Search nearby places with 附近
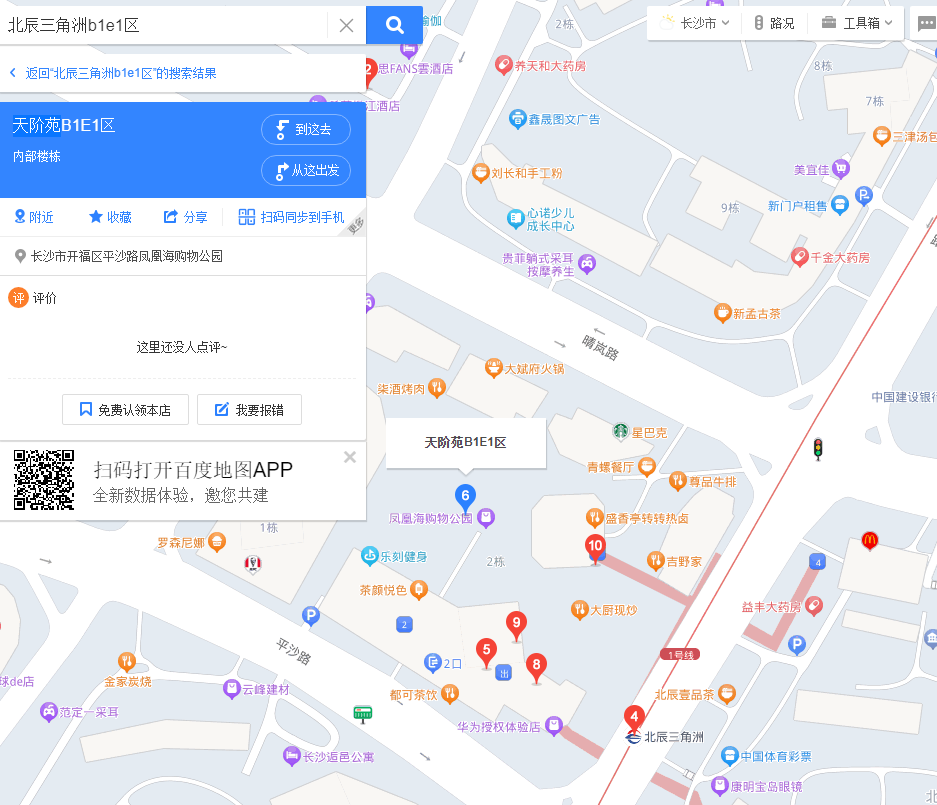 (x=33, y=217)
